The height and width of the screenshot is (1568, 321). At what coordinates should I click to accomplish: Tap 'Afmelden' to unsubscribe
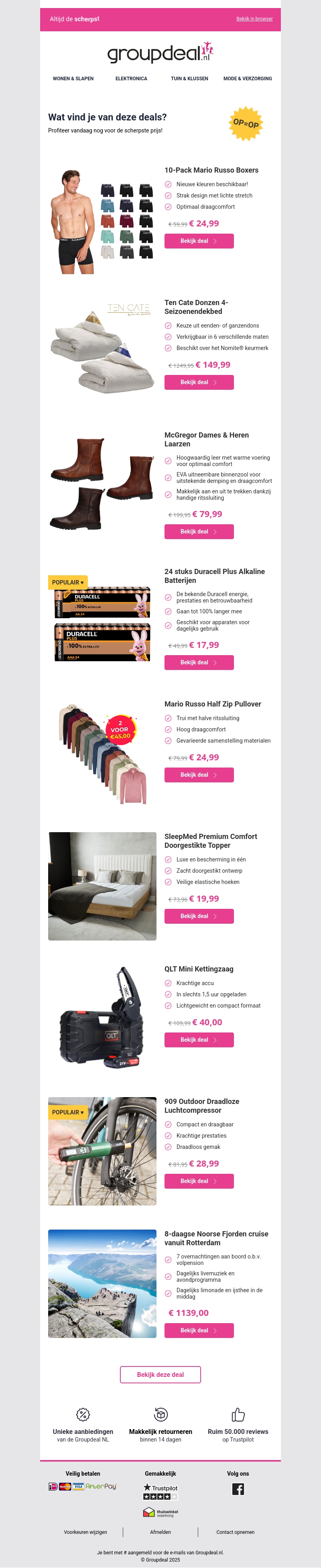pyautogui.click(x=160, y=1532)
